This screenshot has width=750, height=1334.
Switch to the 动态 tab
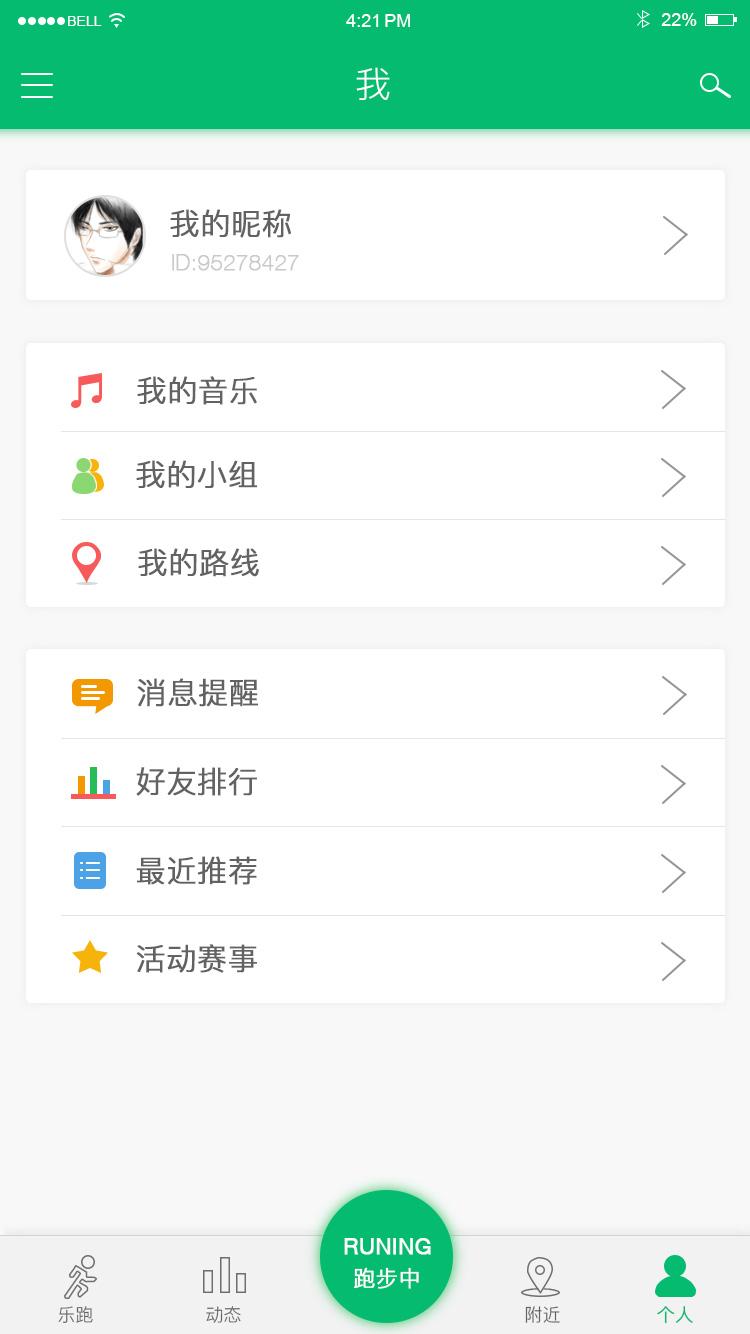coord(223,1288)
